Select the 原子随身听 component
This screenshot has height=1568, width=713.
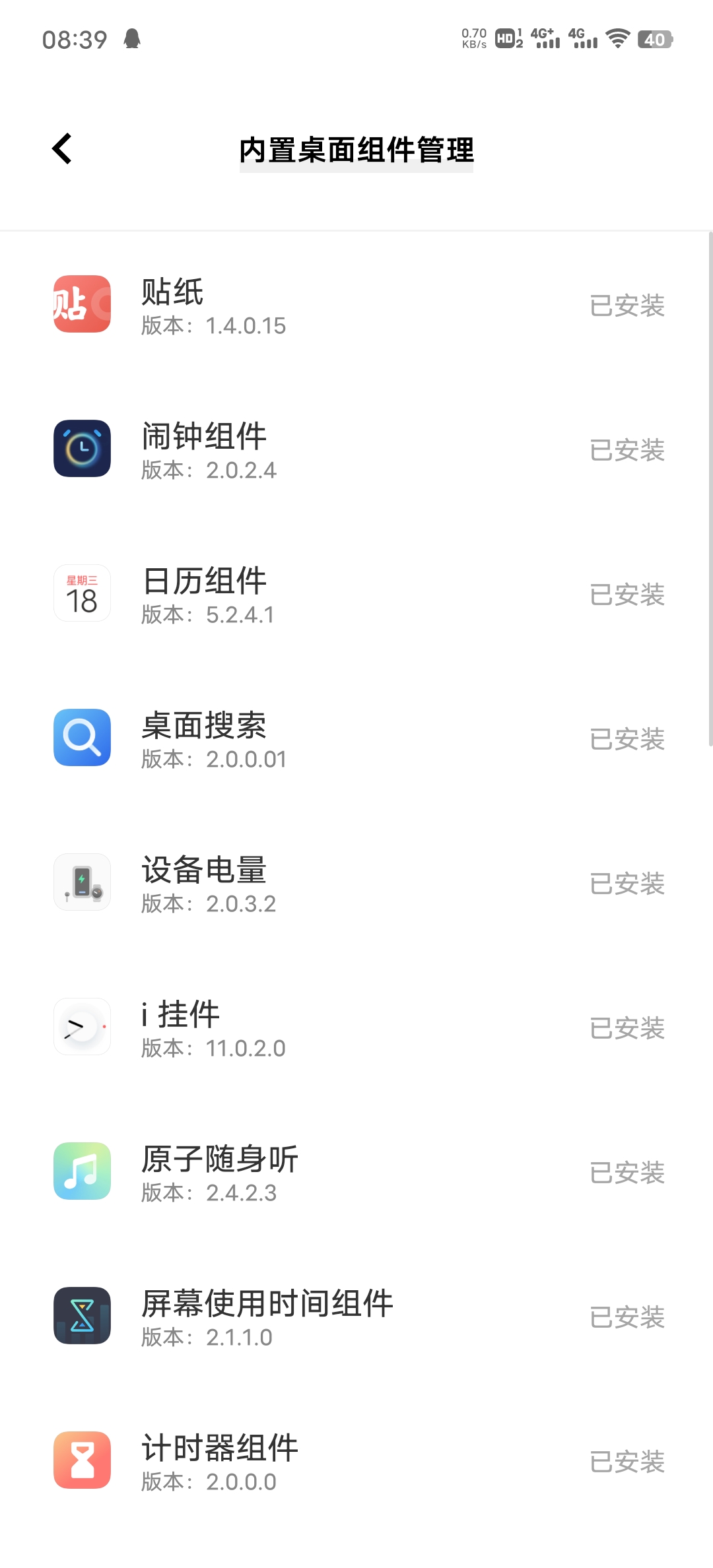(x=356, y=1171)
